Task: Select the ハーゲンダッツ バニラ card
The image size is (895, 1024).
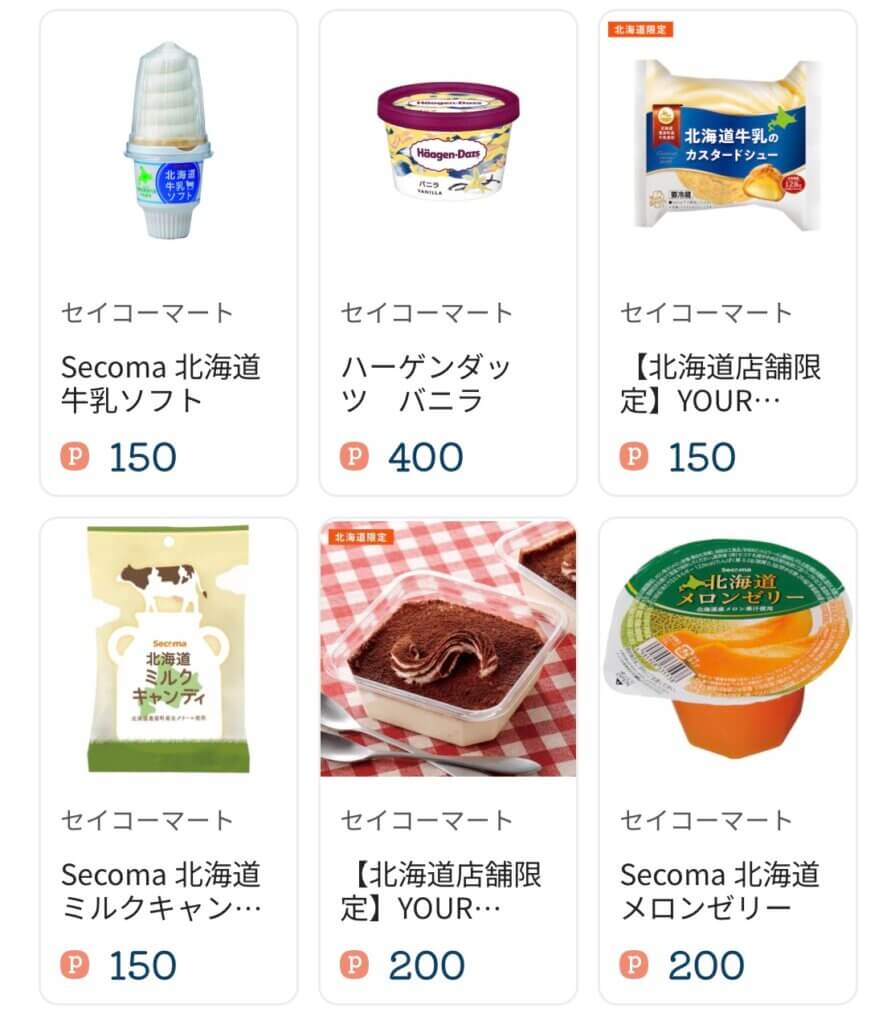Action: point(447,253)
